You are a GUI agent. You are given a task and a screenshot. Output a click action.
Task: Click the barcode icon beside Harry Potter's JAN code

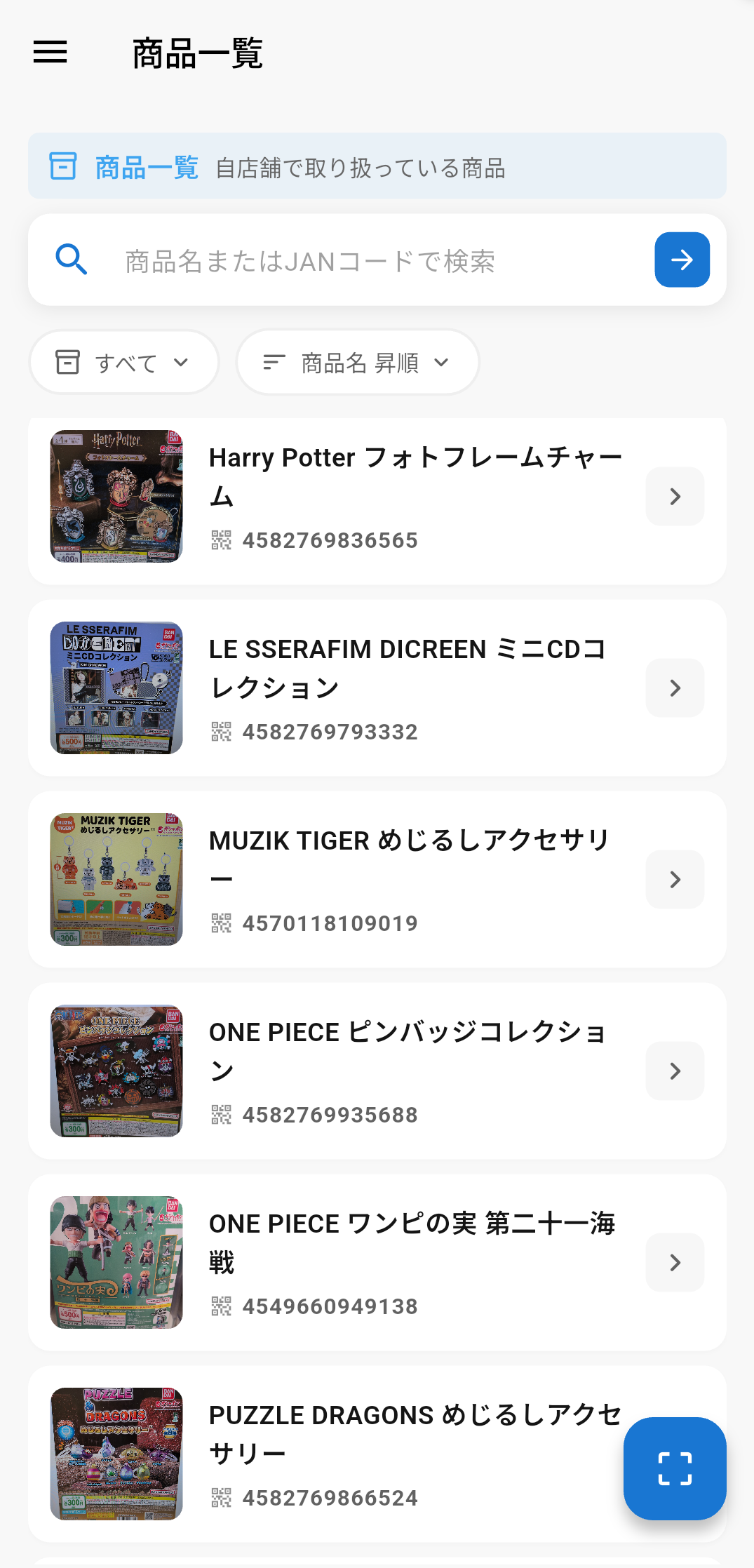[x=221, y=540]
